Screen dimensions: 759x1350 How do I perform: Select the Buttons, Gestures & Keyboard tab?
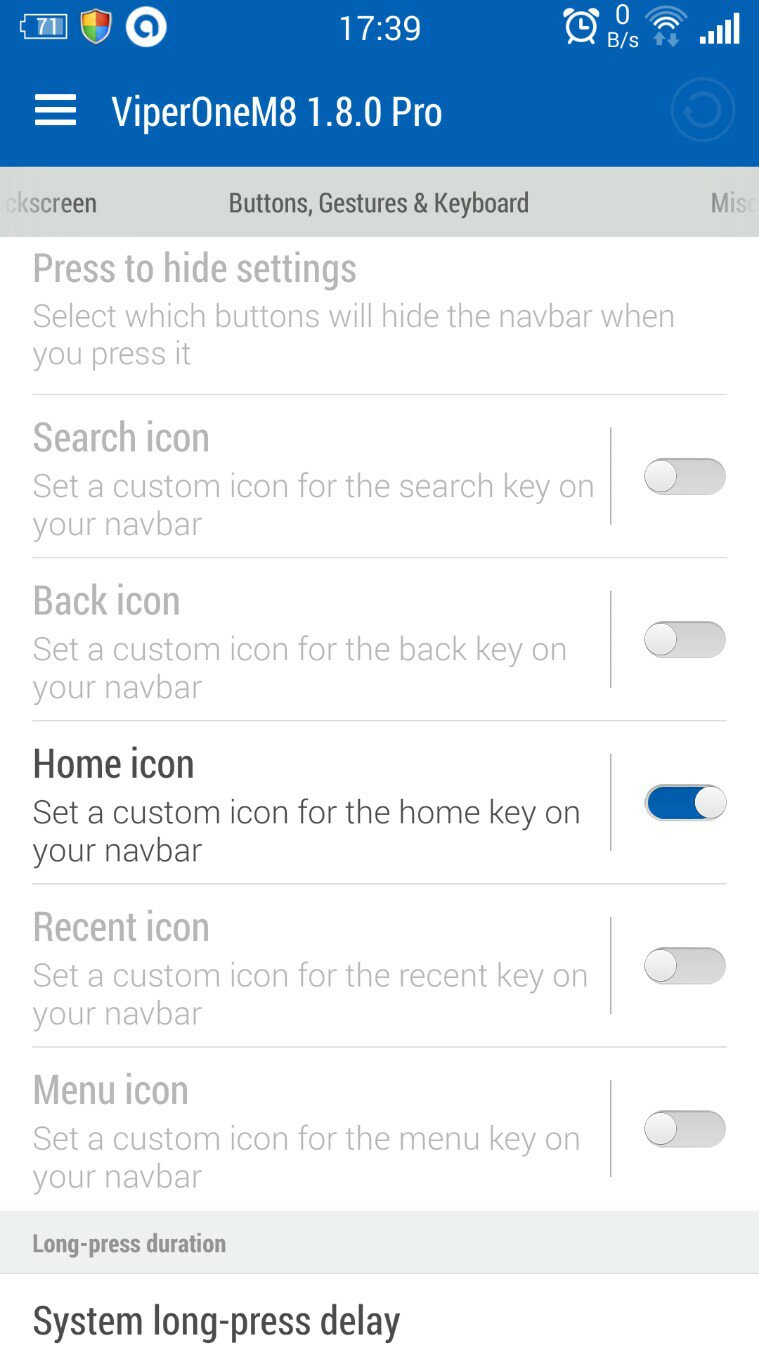[379, 203]
